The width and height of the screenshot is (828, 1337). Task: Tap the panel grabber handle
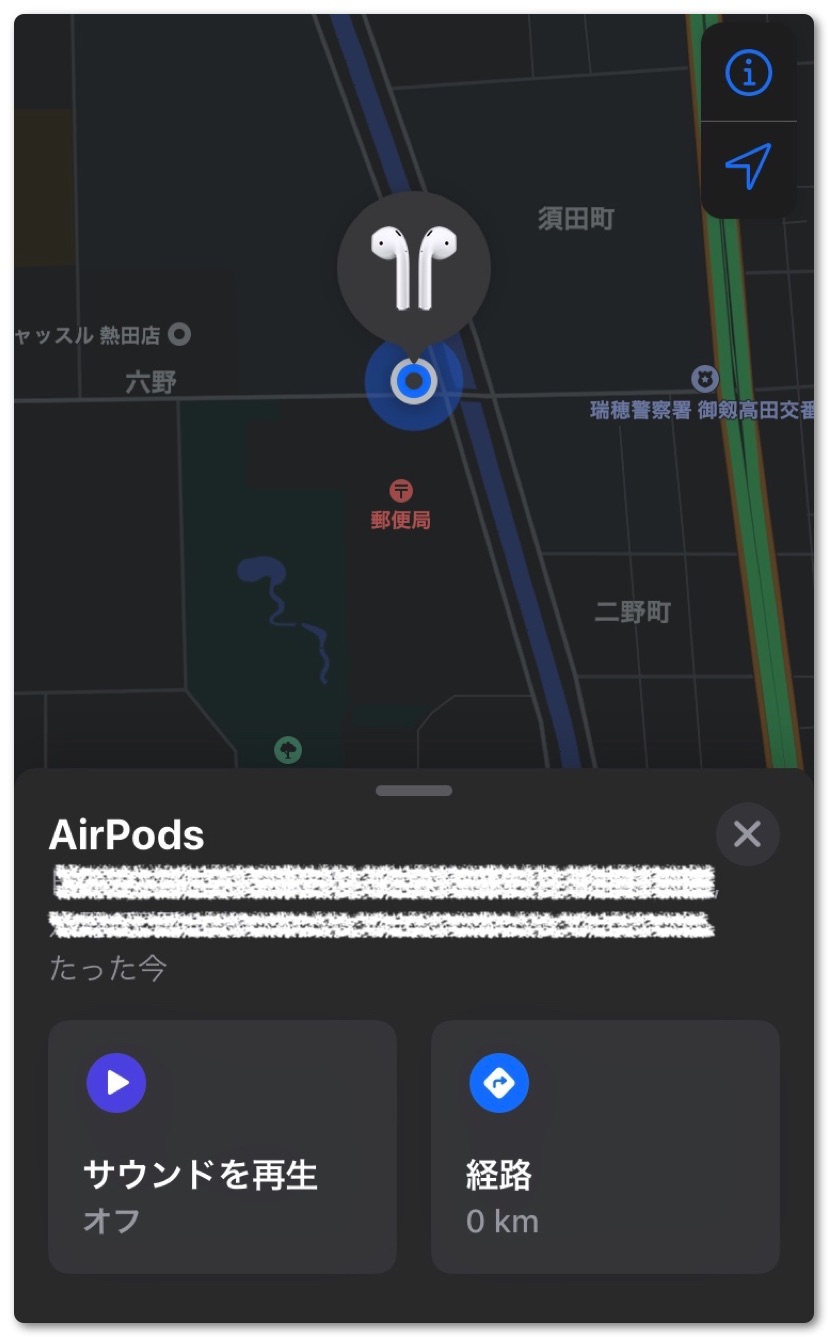pyautogui.click(x=413, y=791)
